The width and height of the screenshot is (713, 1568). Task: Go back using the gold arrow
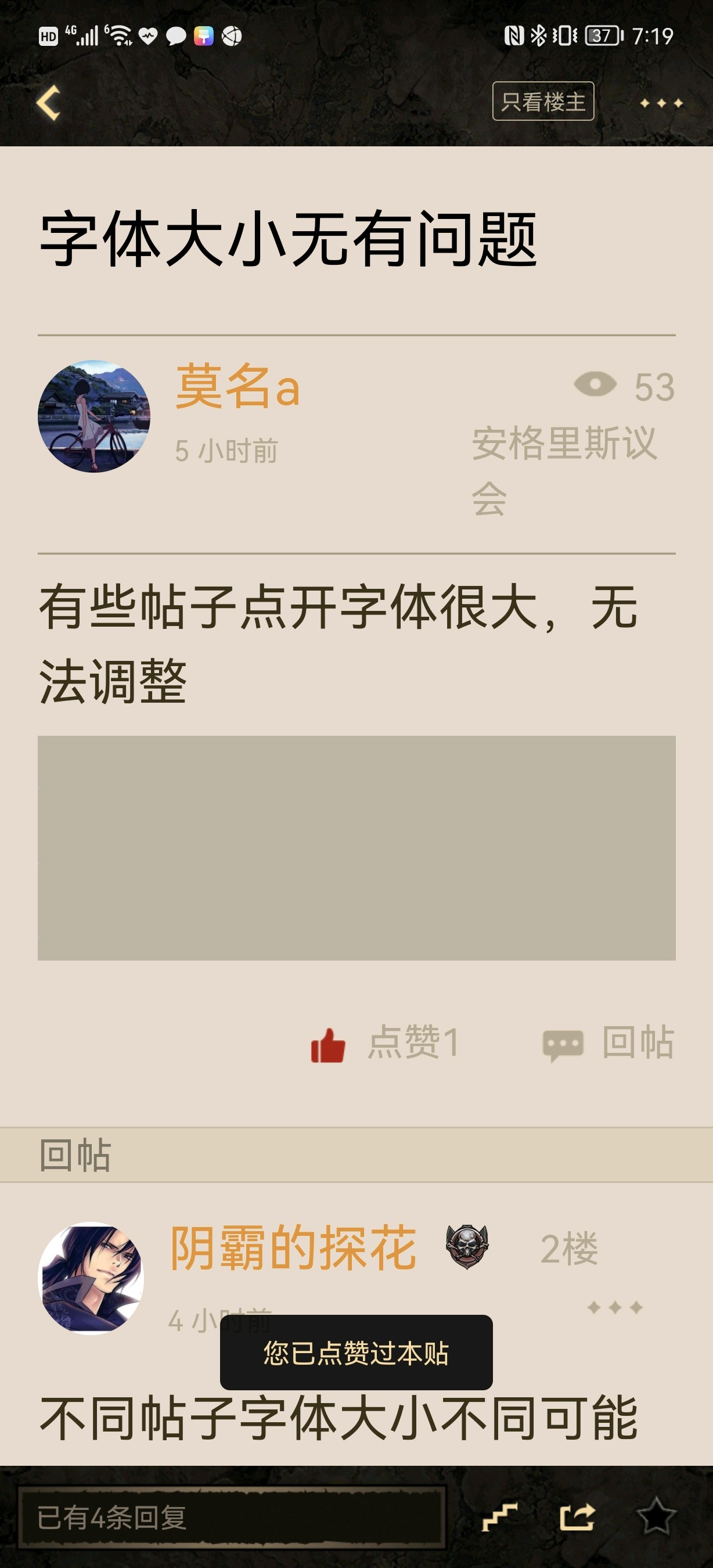[x=49, y=102]
